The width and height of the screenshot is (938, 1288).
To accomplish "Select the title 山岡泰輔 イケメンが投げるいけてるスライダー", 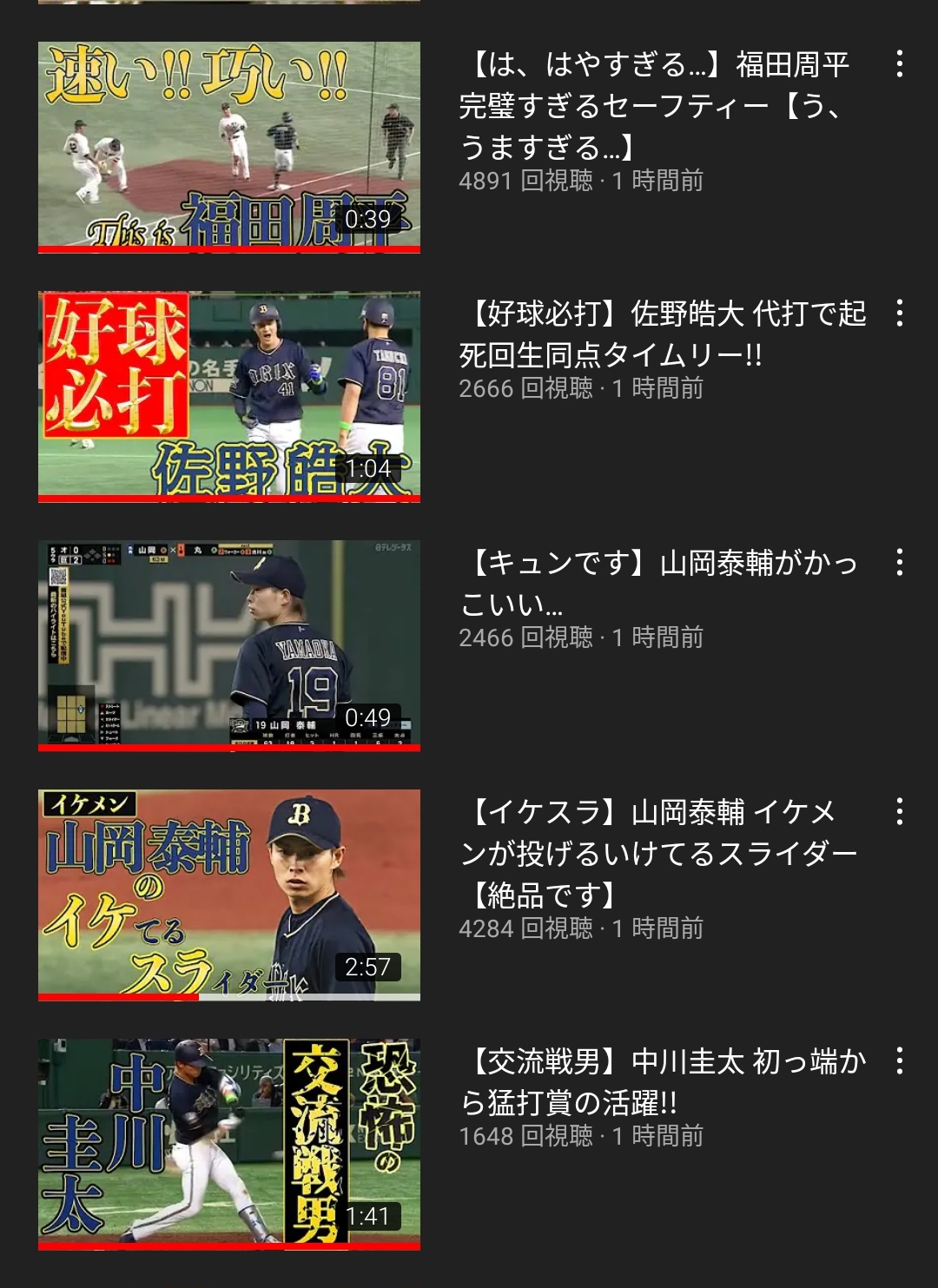I will (x=658, y=853).
